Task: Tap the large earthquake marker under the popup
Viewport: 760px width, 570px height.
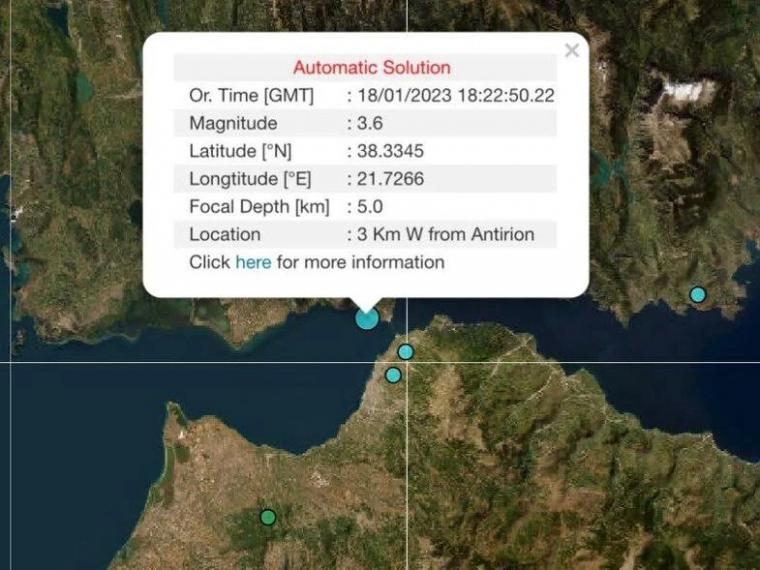Action: click(x=367, y=318)
